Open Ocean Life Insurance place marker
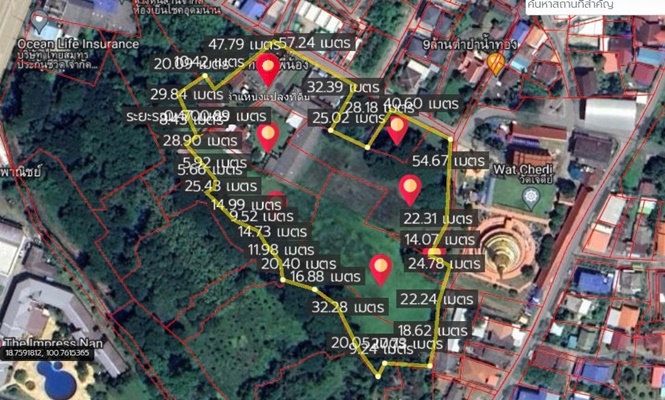Screen dimensions: 665x400 (38, 22)
